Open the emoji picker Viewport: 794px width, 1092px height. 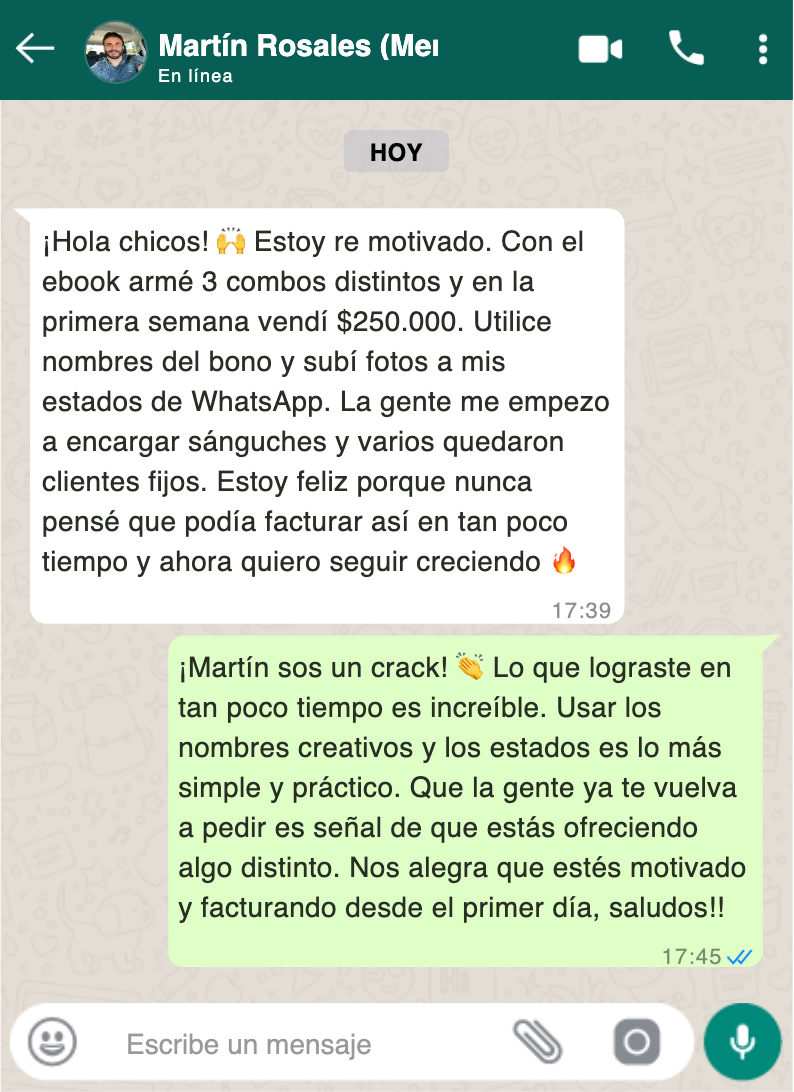pyautogui.click(x=52, y=1044)
